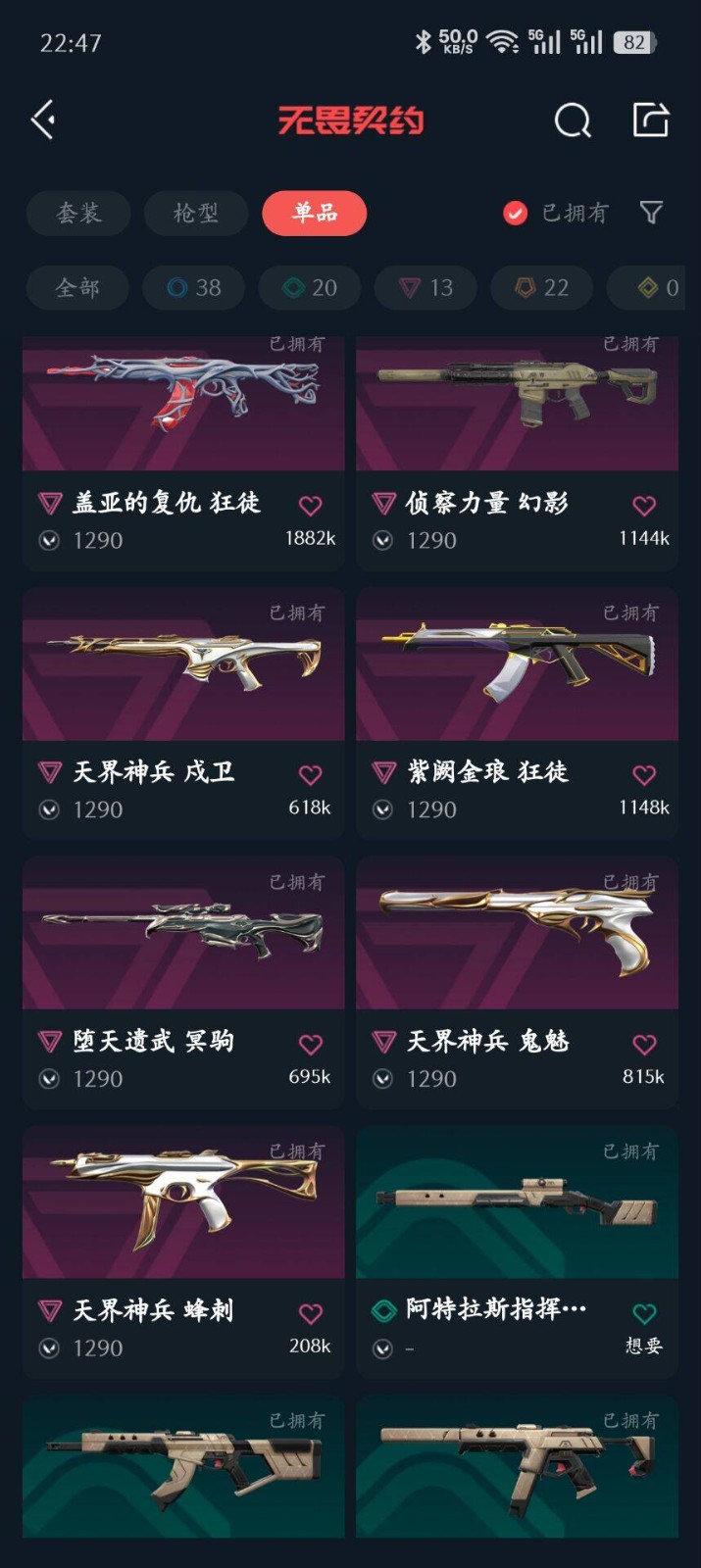This screenshot has height=1568, width=701.
Task: Switch to the 套装 tab
Action: pos(78,213)
